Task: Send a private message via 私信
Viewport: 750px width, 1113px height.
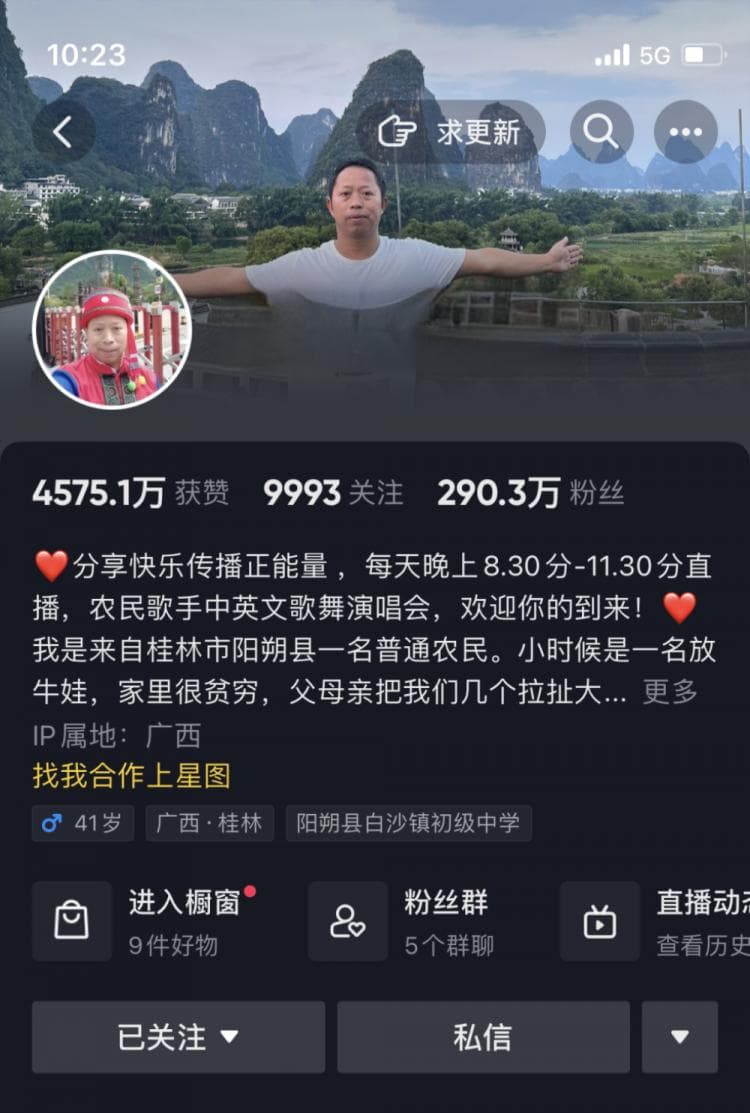Action: [483, 1037]
